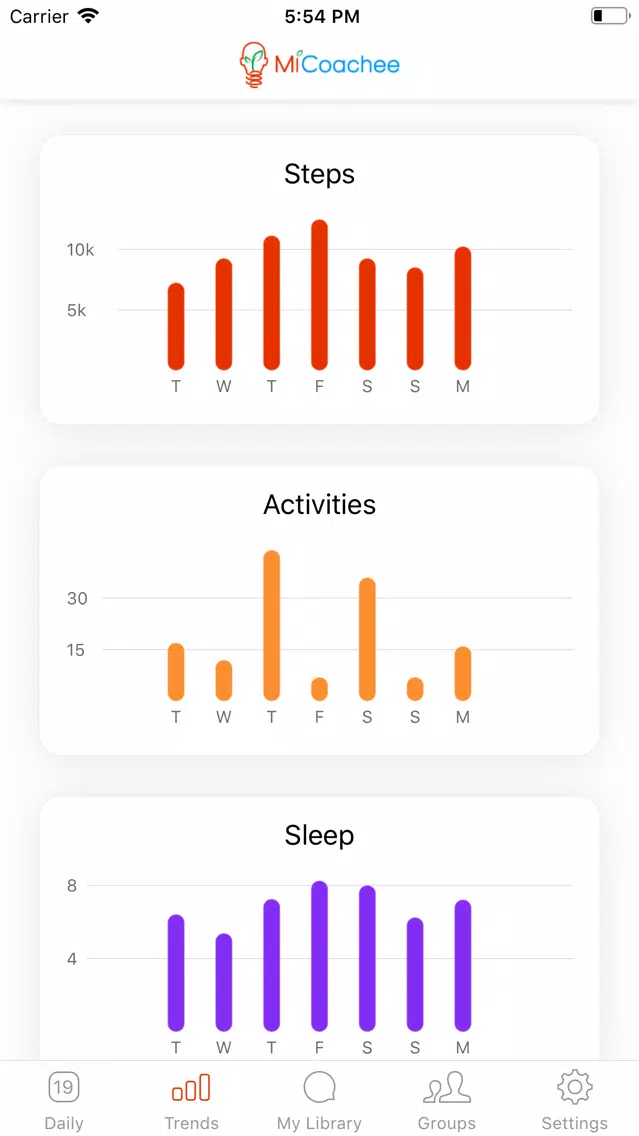Open the Steps chart card
This screenshot has height=1136, width=639.
pos(320,280)
